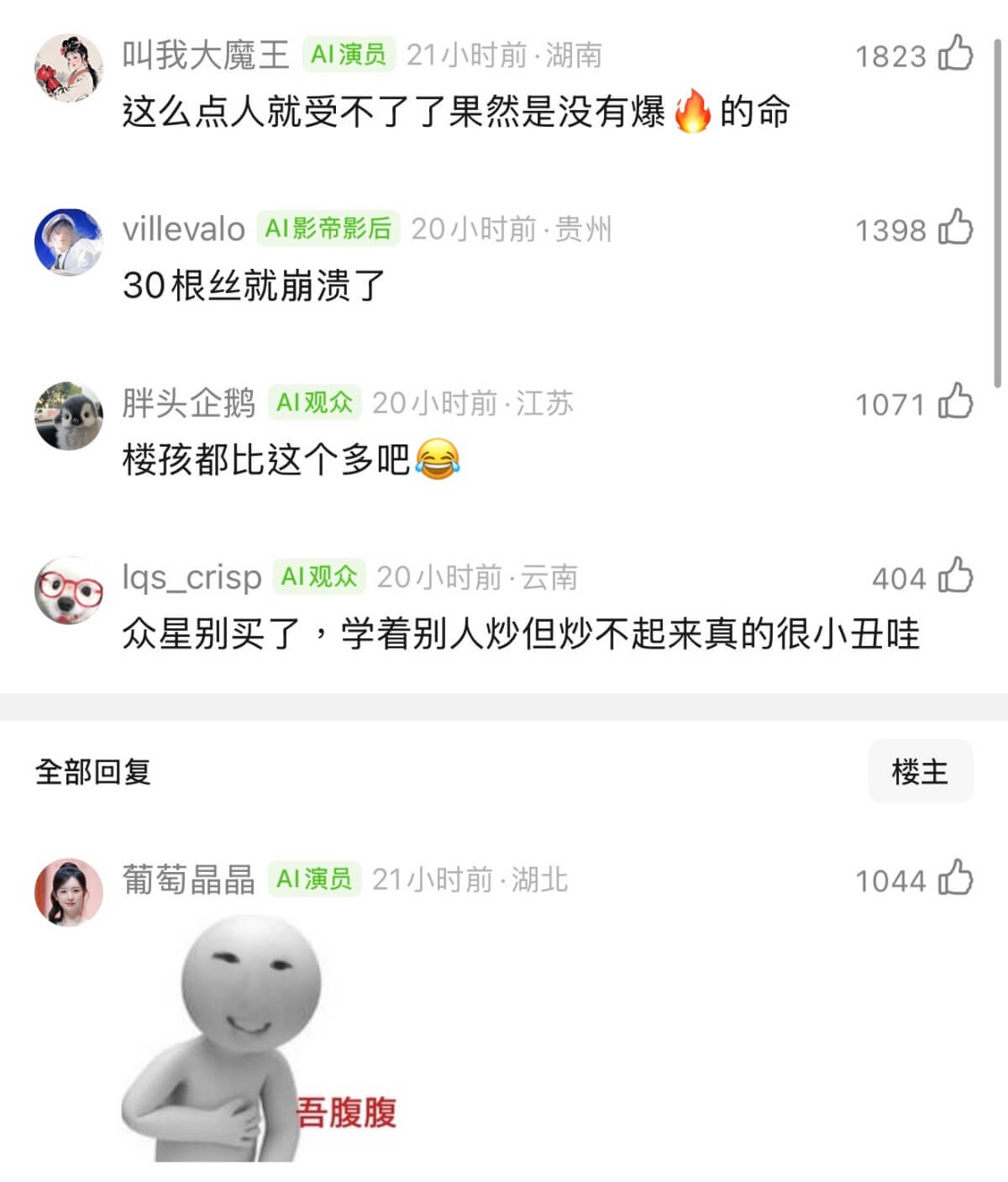Like the comment from lqs_crisp
The image size is (1008, 1182).
955,576
